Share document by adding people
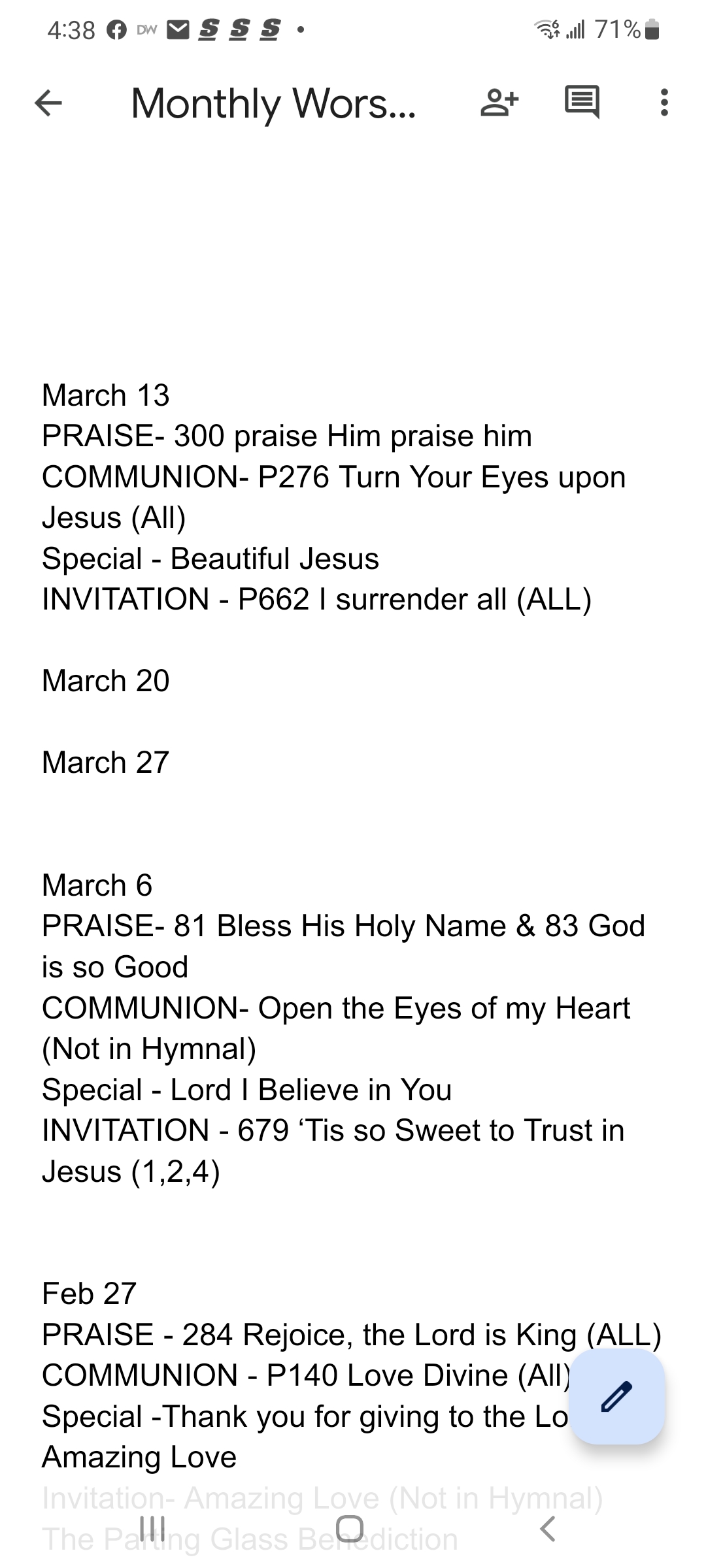 [x=499, y=103]
